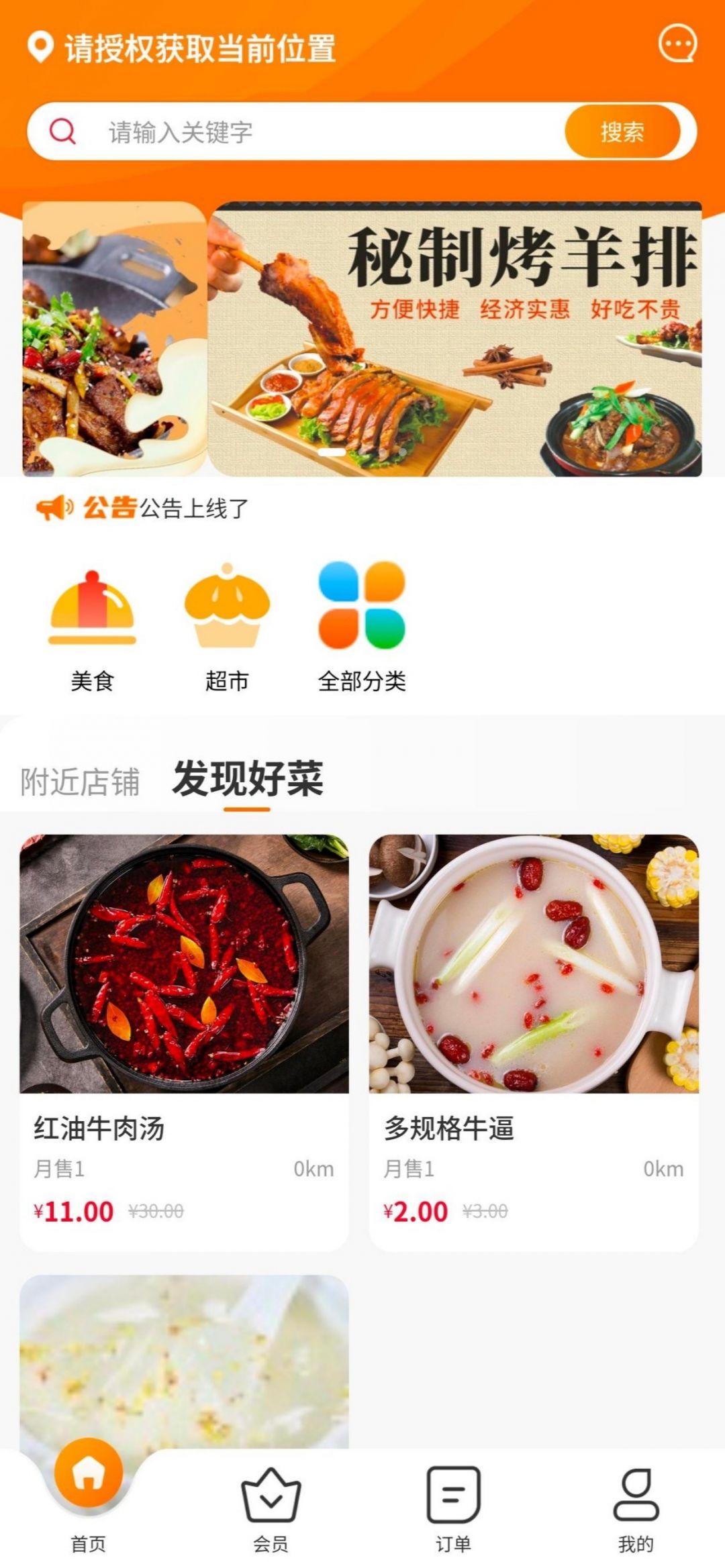The image size is (725, 1568).
Task: Go to the 我的 profile tab
Action: (x=636, y=1507)
